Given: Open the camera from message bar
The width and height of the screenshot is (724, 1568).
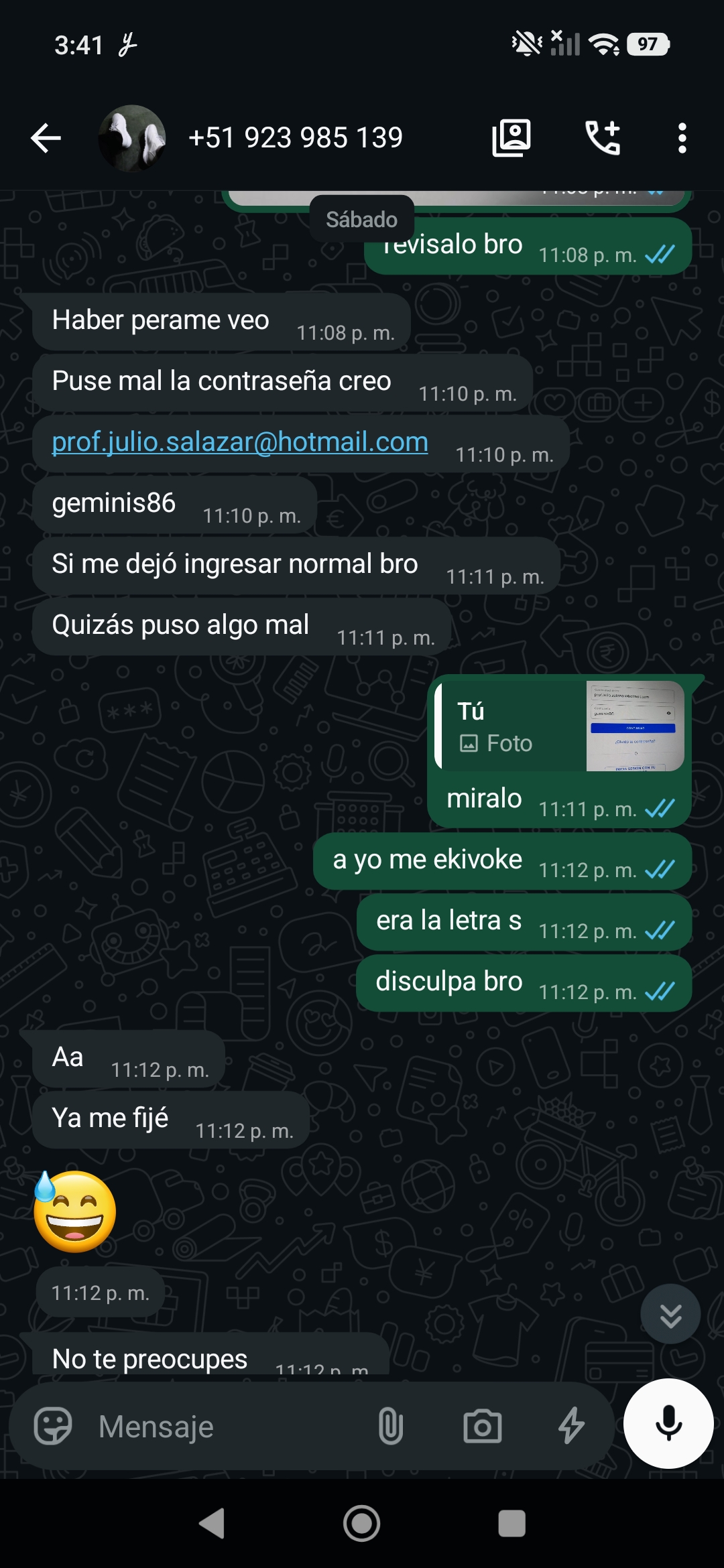Looking at the screenshot, I should pyautogui.click(x=483, y=1426).
